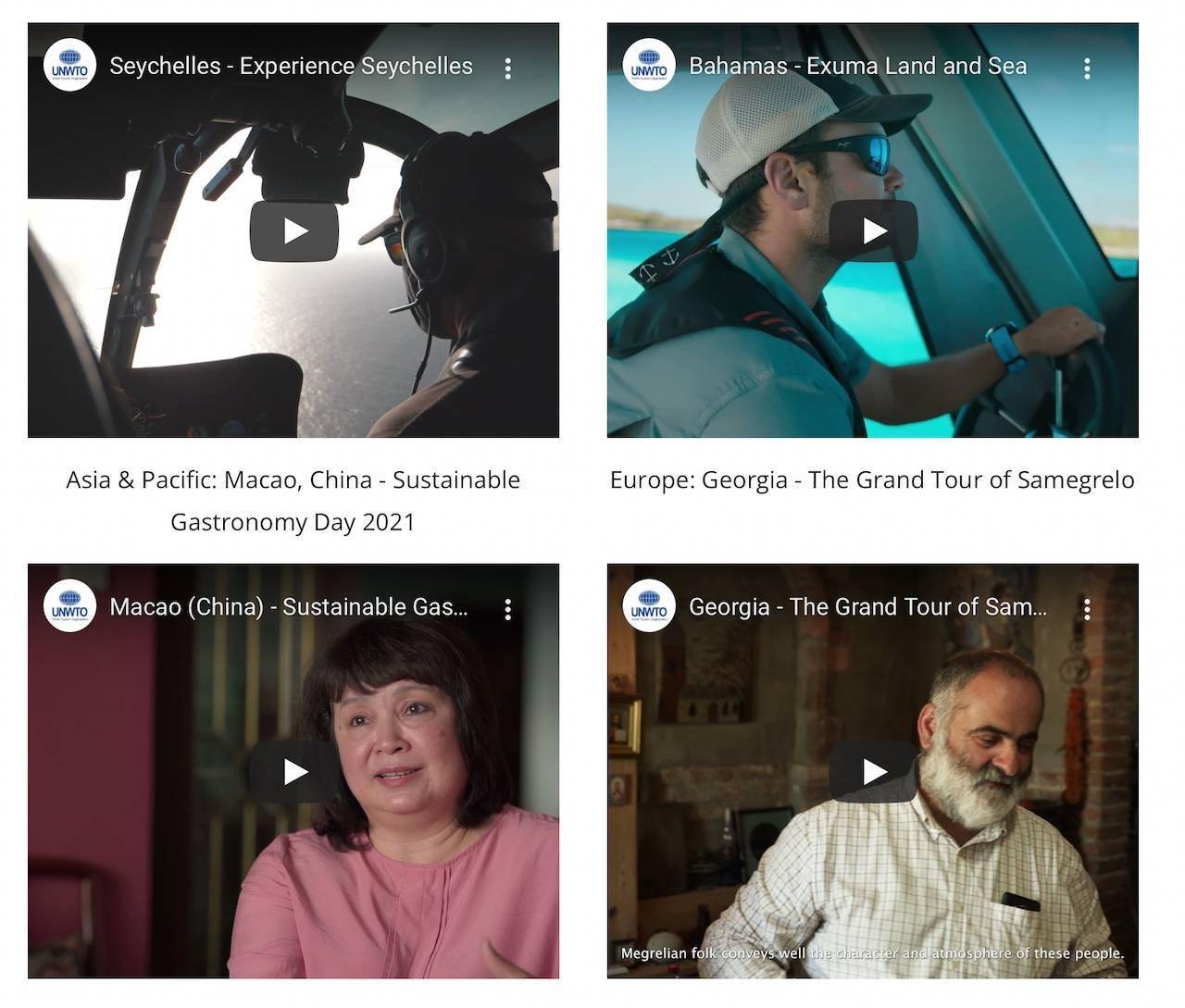Open UNWTO channel logo on the Bahamas video

[649, 66]
